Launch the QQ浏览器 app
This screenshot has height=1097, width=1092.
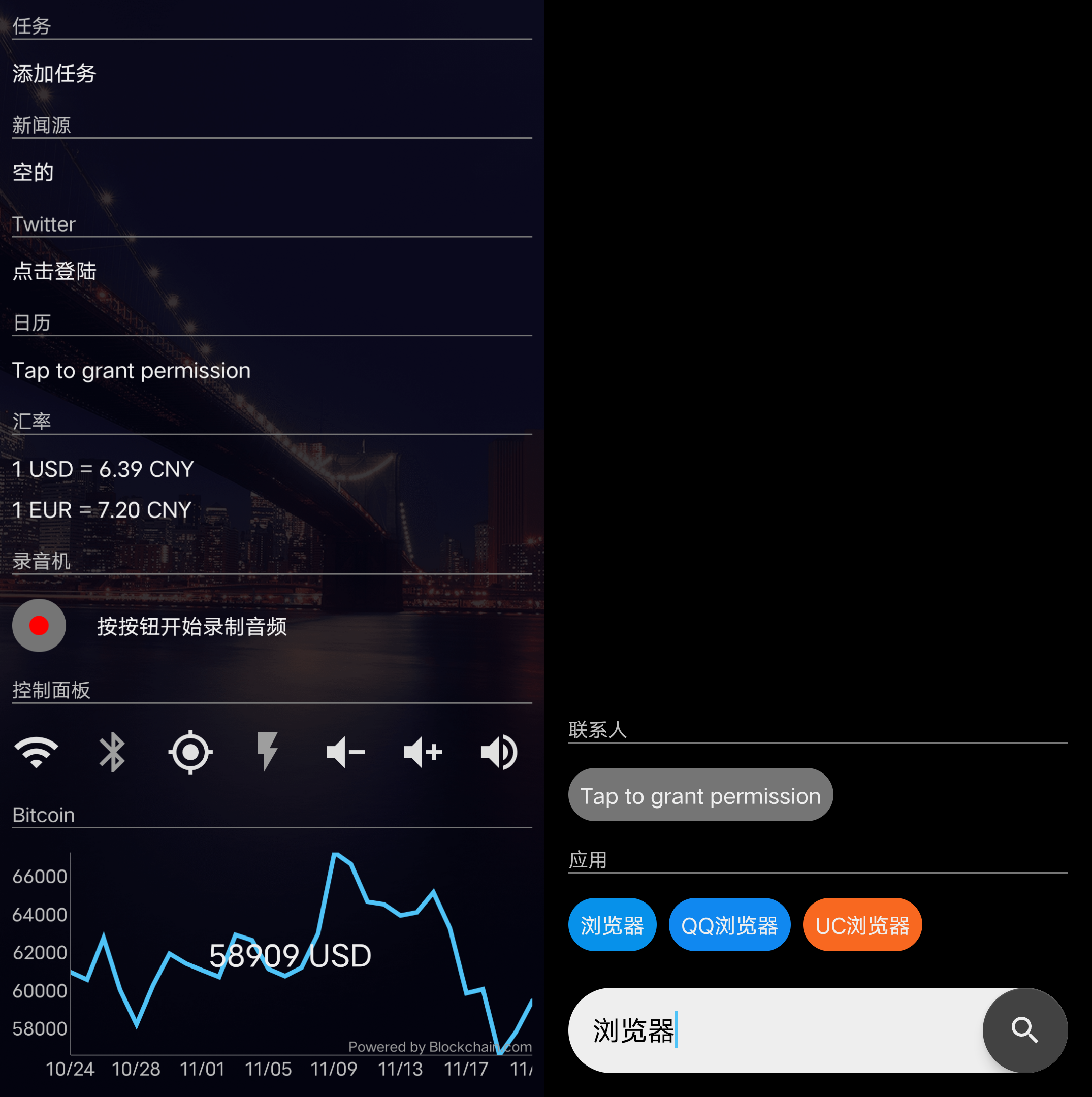[x=729, y=925]
